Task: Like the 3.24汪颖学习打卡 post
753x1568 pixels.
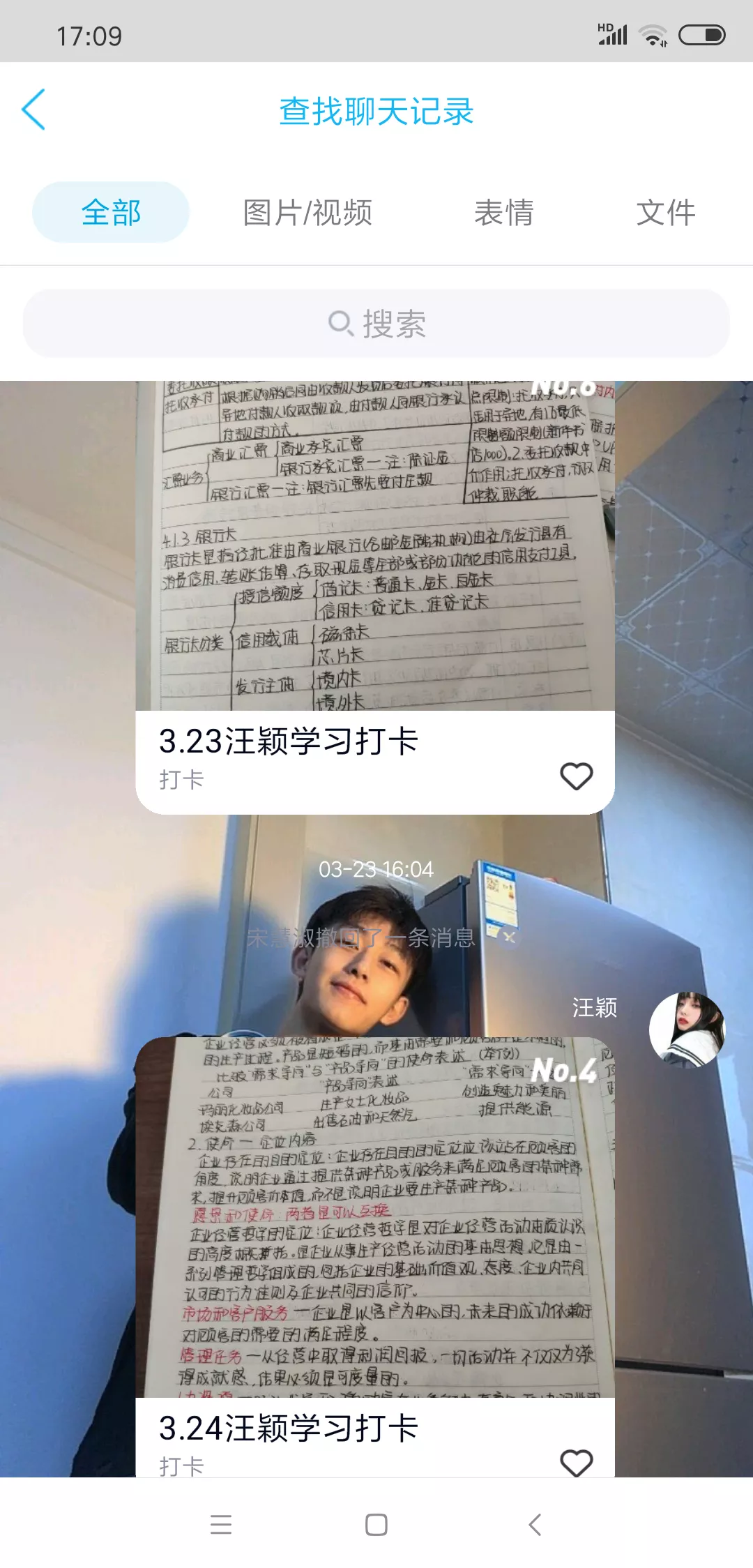Action: pyautogui.click(x=576, y=1463)
